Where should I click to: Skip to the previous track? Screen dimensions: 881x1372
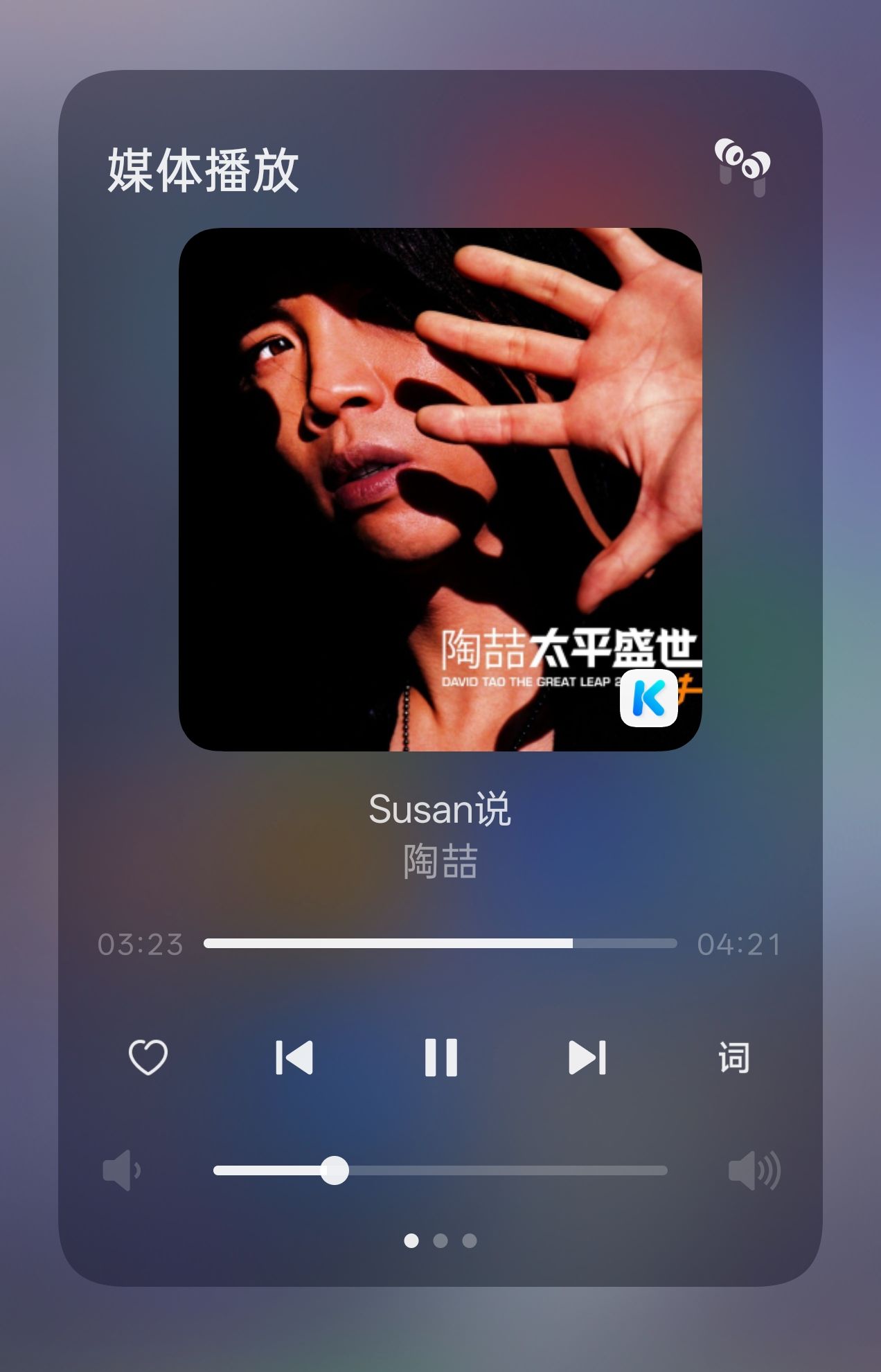[x=294, y=1058]
